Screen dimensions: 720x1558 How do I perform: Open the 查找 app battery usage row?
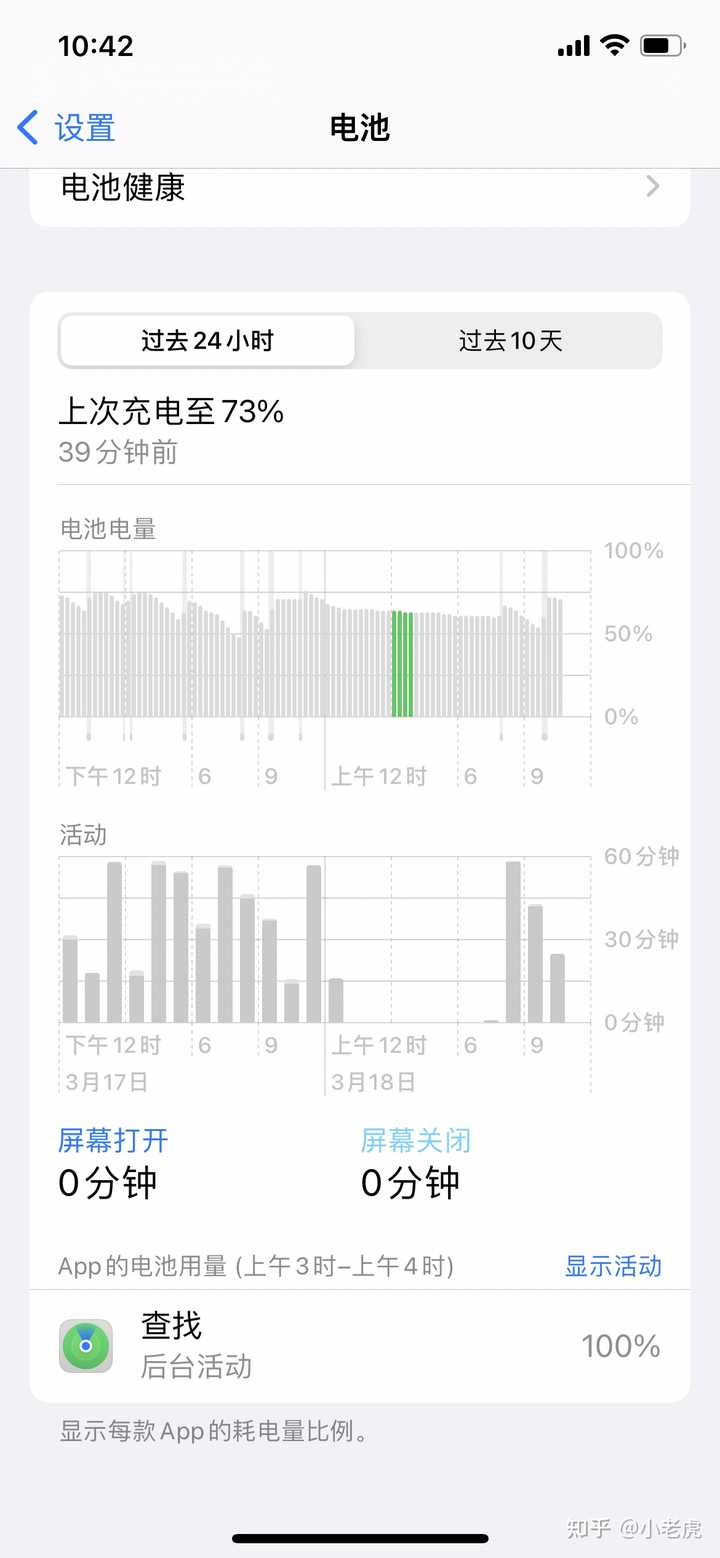360,1346
